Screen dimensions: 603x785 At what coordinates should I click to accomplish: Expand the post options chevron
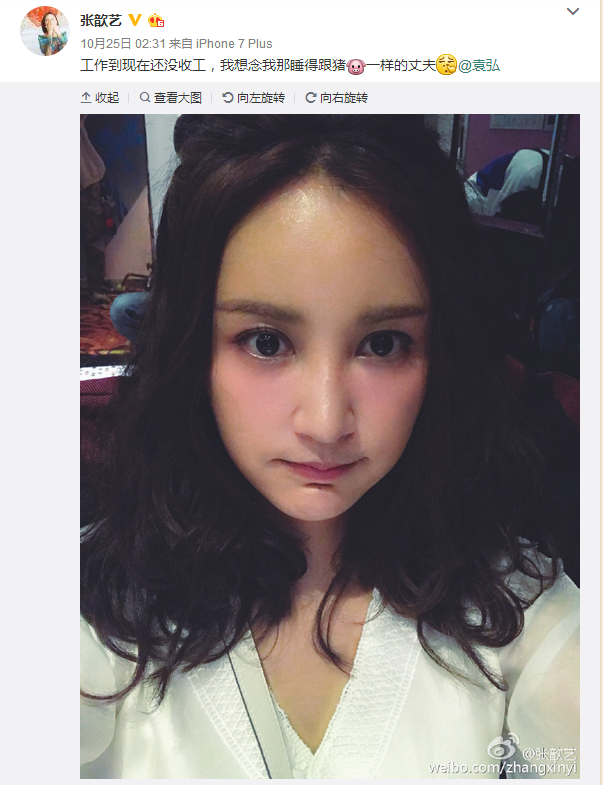[x=573, y=11]
